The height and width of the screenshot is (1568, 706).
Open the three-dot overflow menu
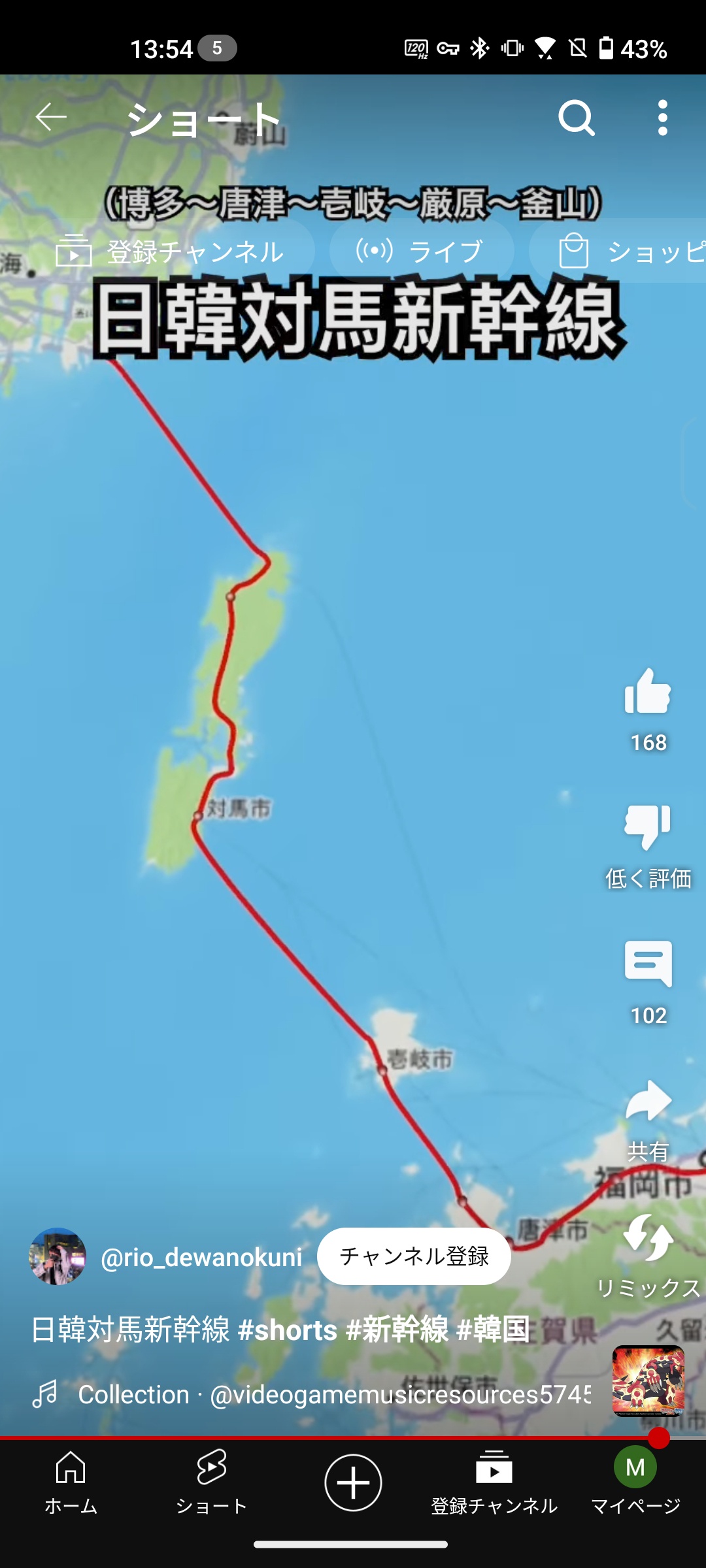pos(663,118)
